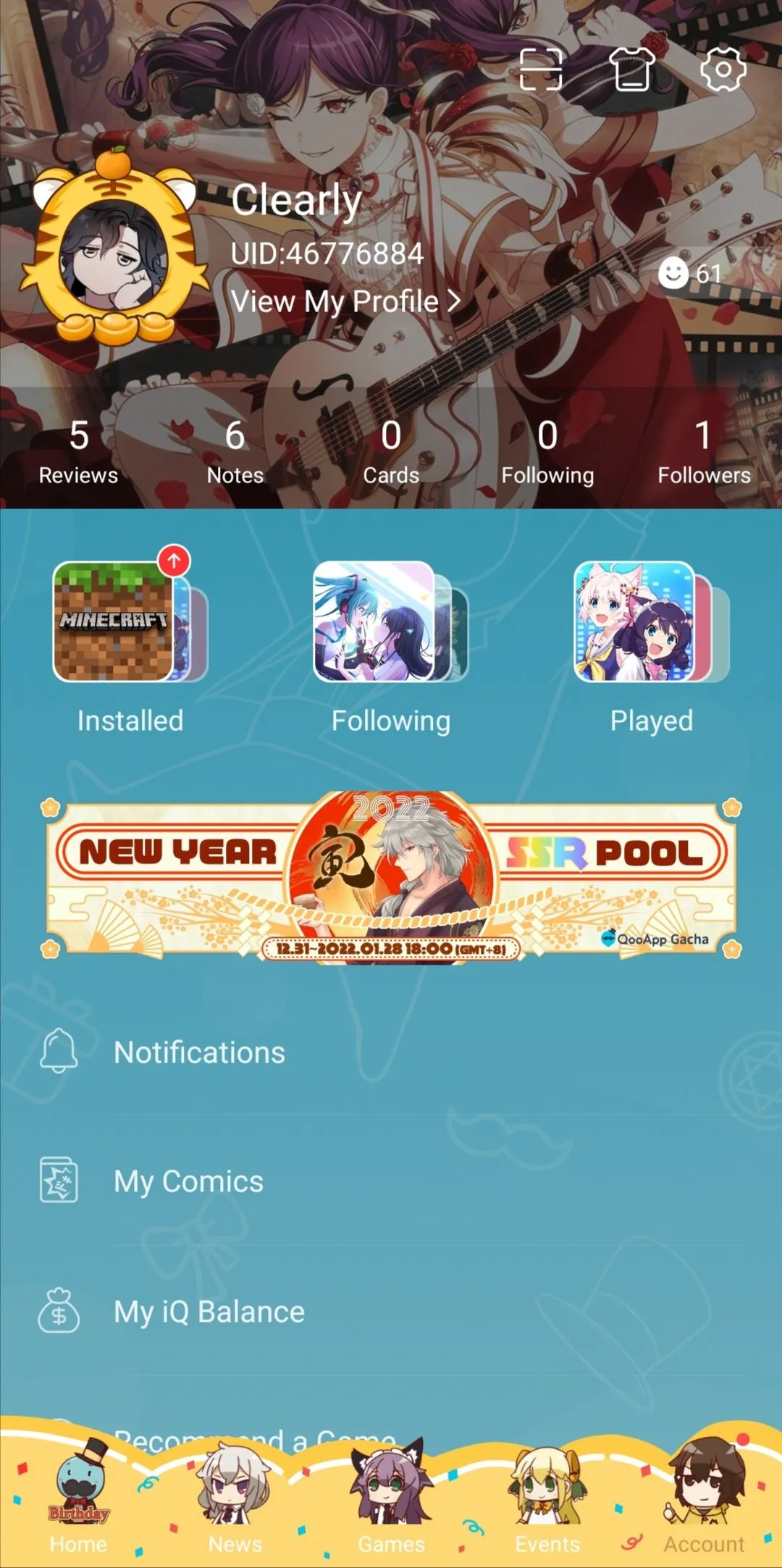Switch to the Home tab
782x1568 pixels.
coord(78,1506)
